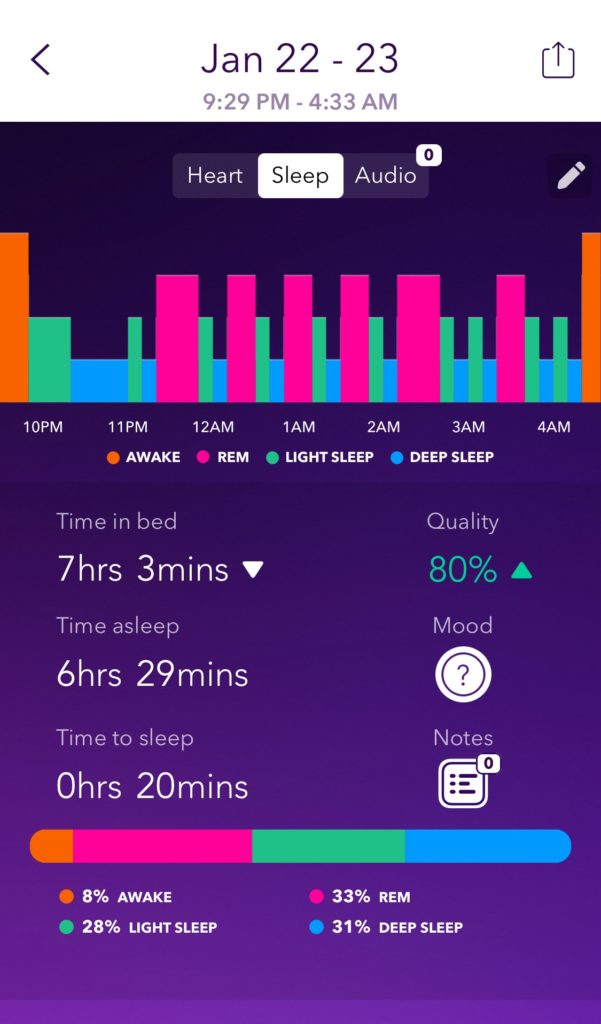This screenshot has width=601, height=1024.
Task: Open the Audio tab
Action: coord(385,176)
